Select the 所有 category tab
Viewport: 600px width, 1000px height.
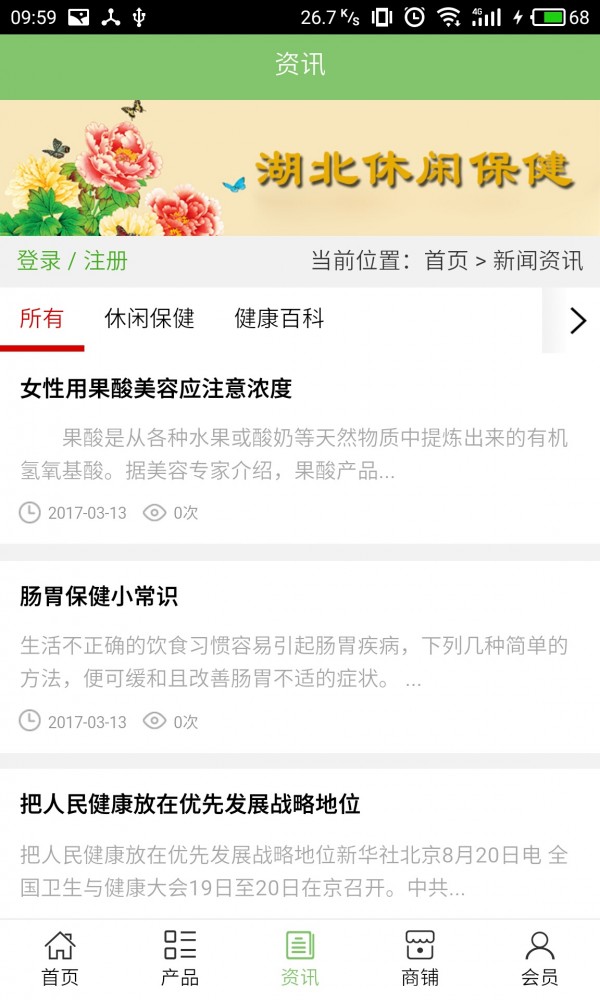42,319
